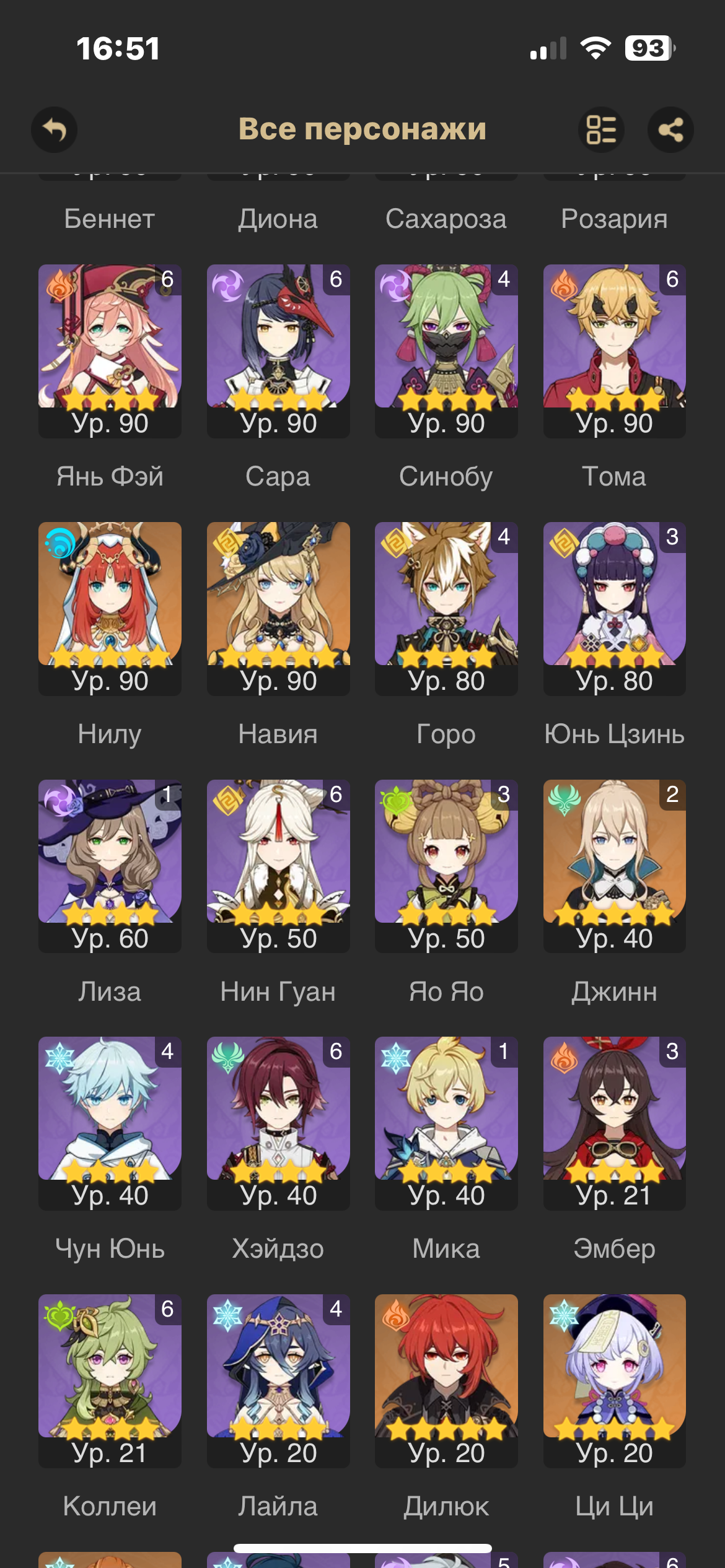Open Сара character card
725x1568 pixels.
278,351
